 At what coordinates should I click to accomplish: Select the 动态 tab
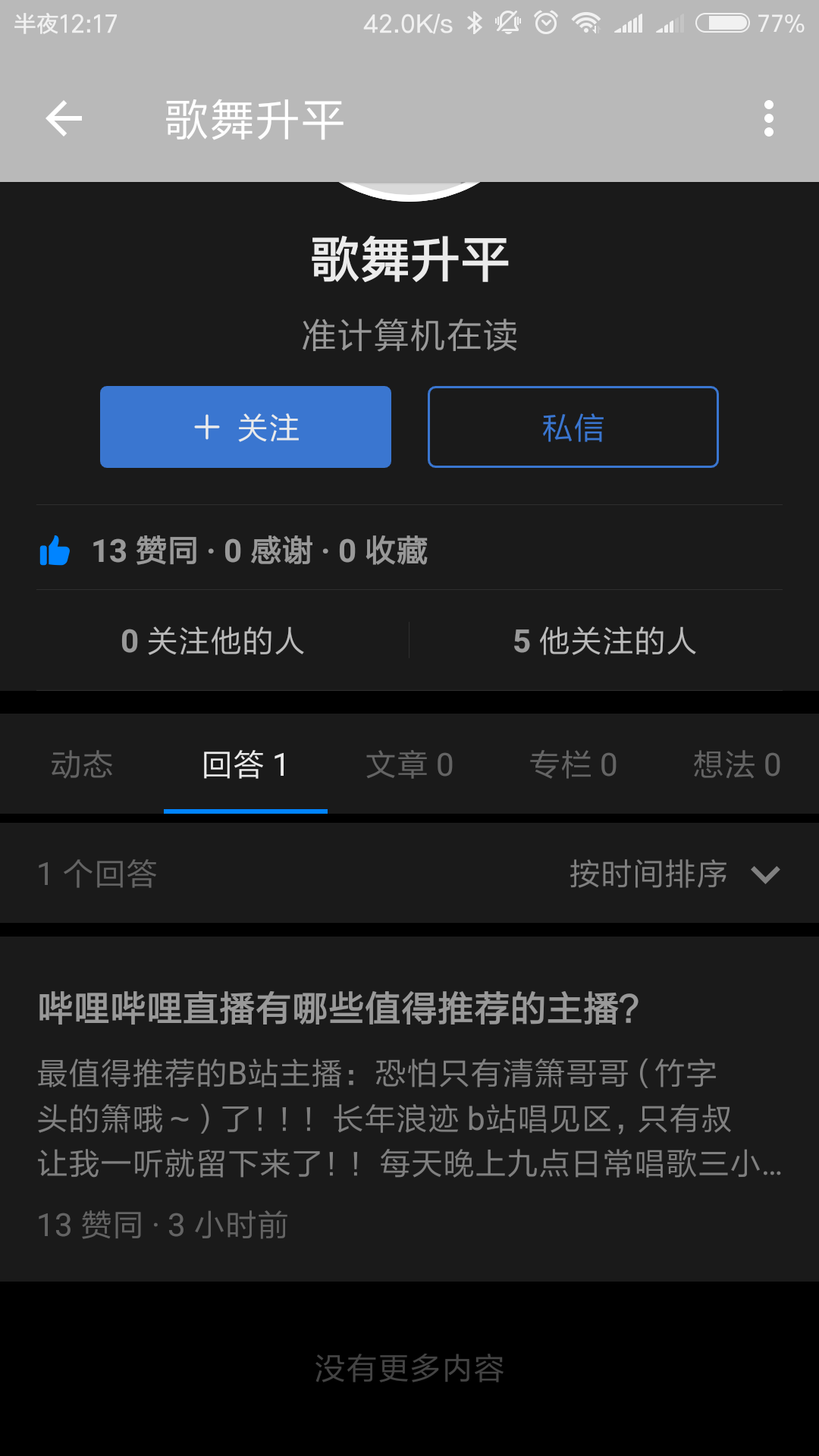pyautogui.click(x=82, y=764)
